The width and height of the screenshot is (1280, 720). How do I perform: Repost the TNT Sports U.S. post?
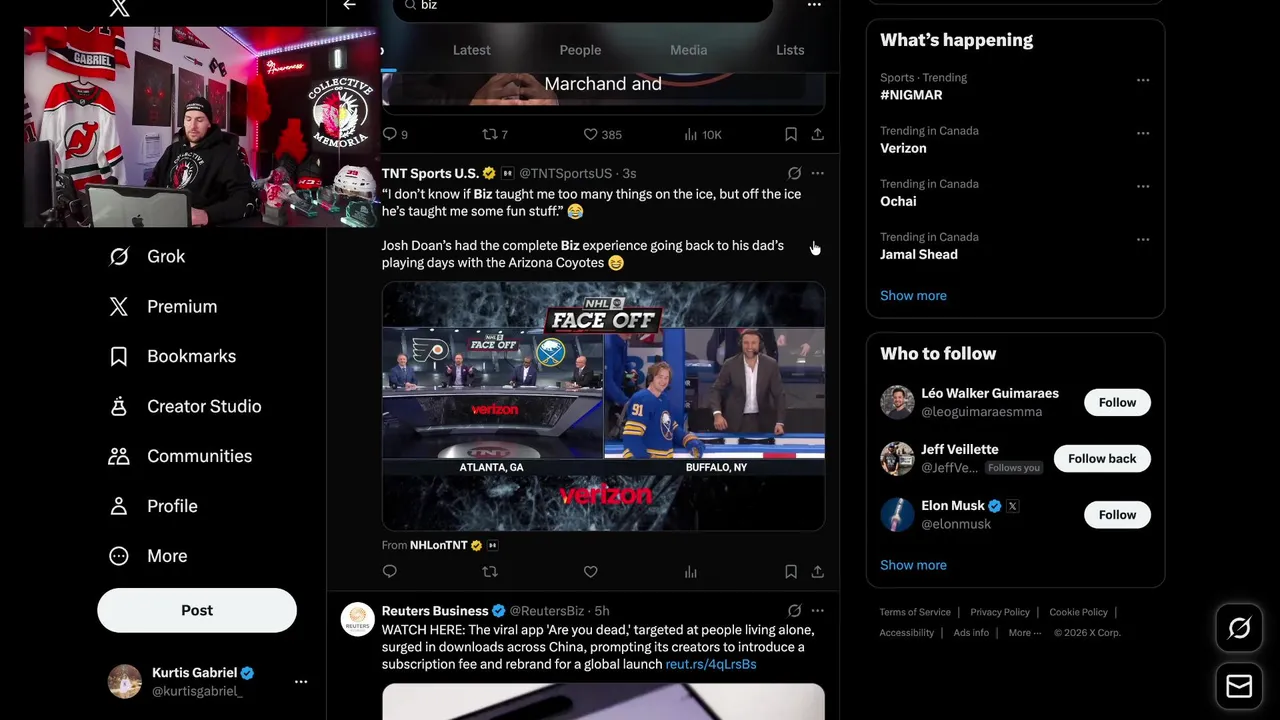(x=490, y=572)
